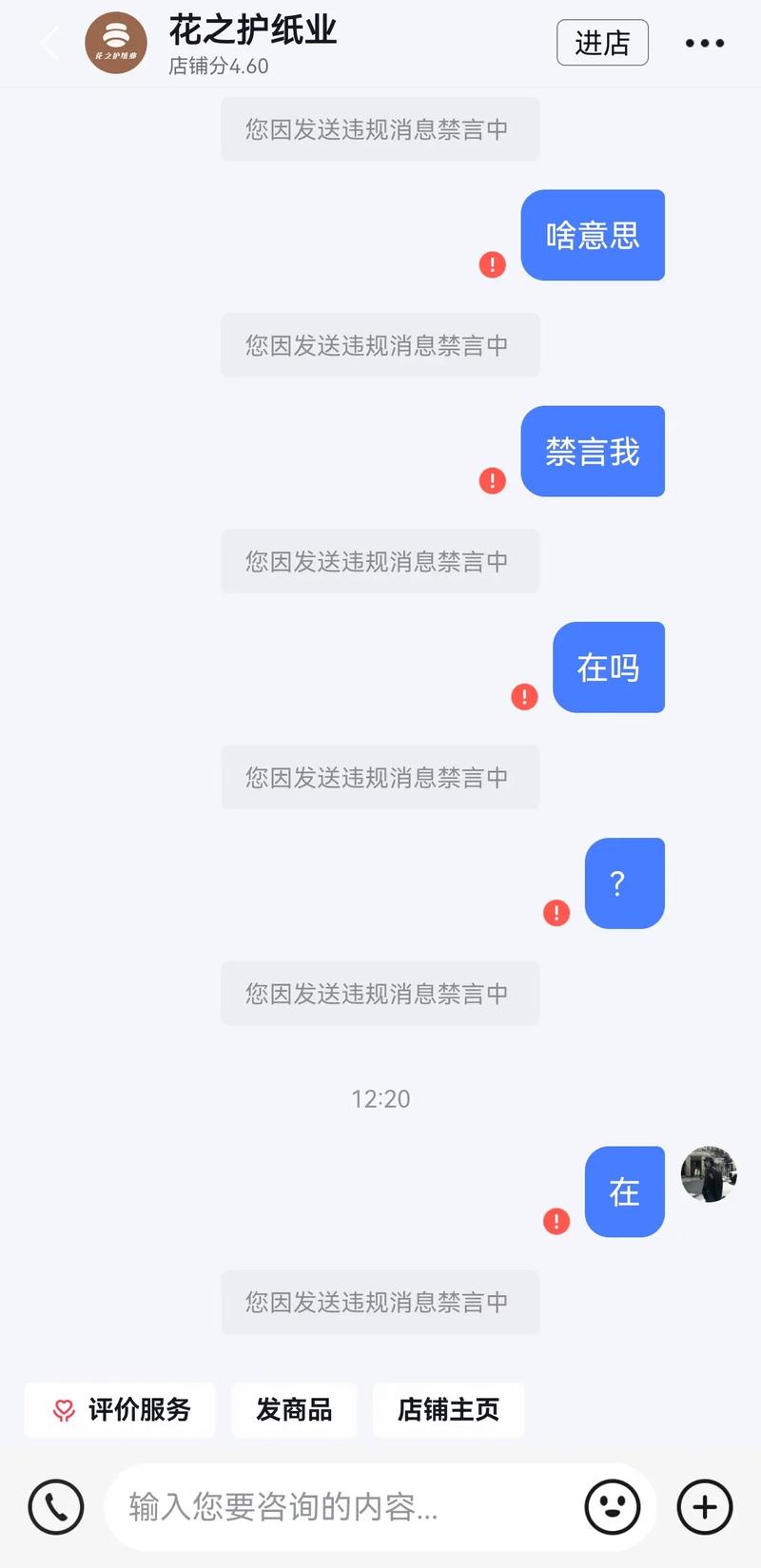Tap the phone call icon
This screenshot has height=1568, width=761.
(56, 1507)
